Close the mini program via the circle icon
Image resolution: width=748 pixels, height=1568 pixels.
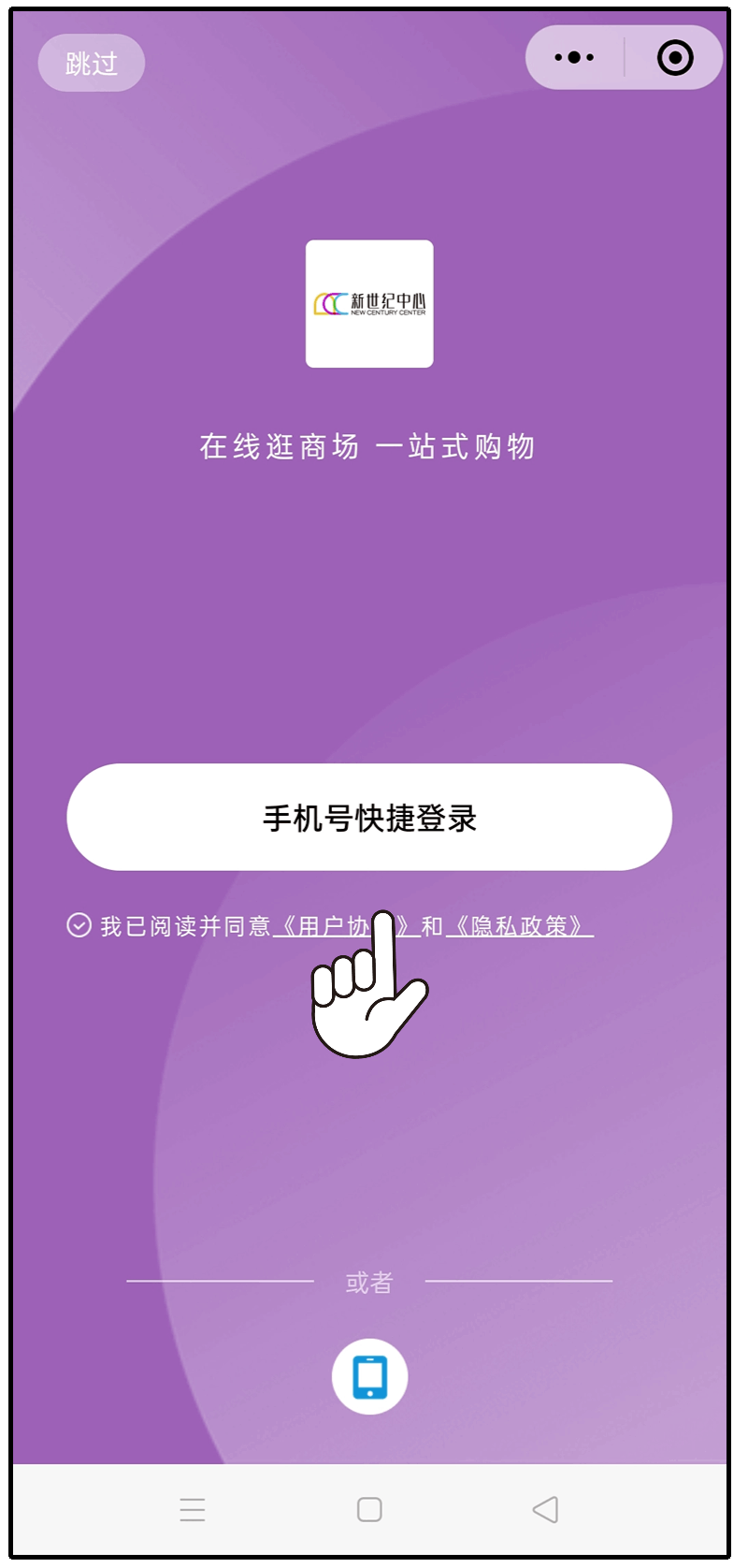pos(675,58)
